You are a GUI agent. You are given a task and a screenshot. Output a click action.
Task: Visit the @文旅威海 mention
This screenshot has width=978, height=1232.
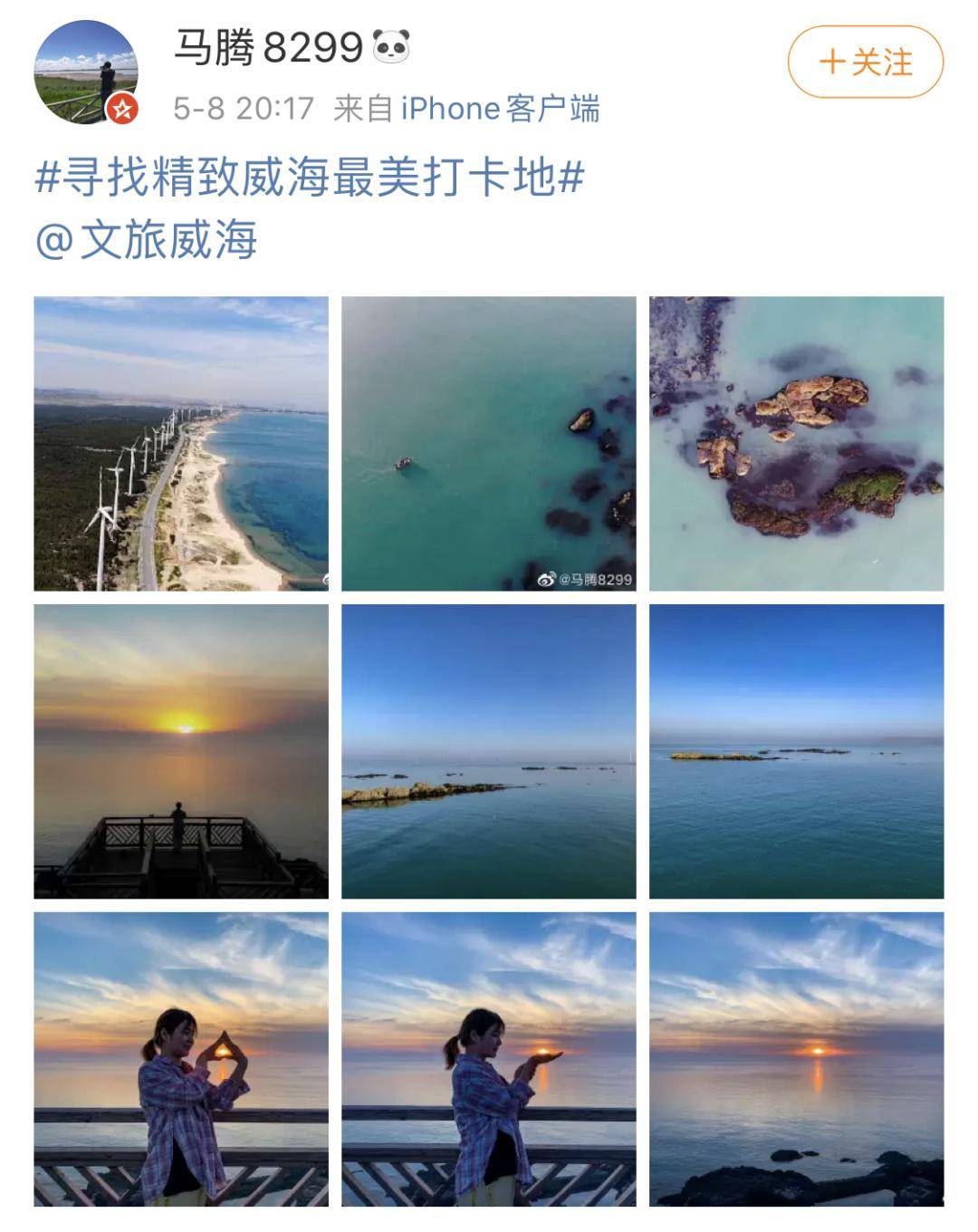(x=147, y=240)
